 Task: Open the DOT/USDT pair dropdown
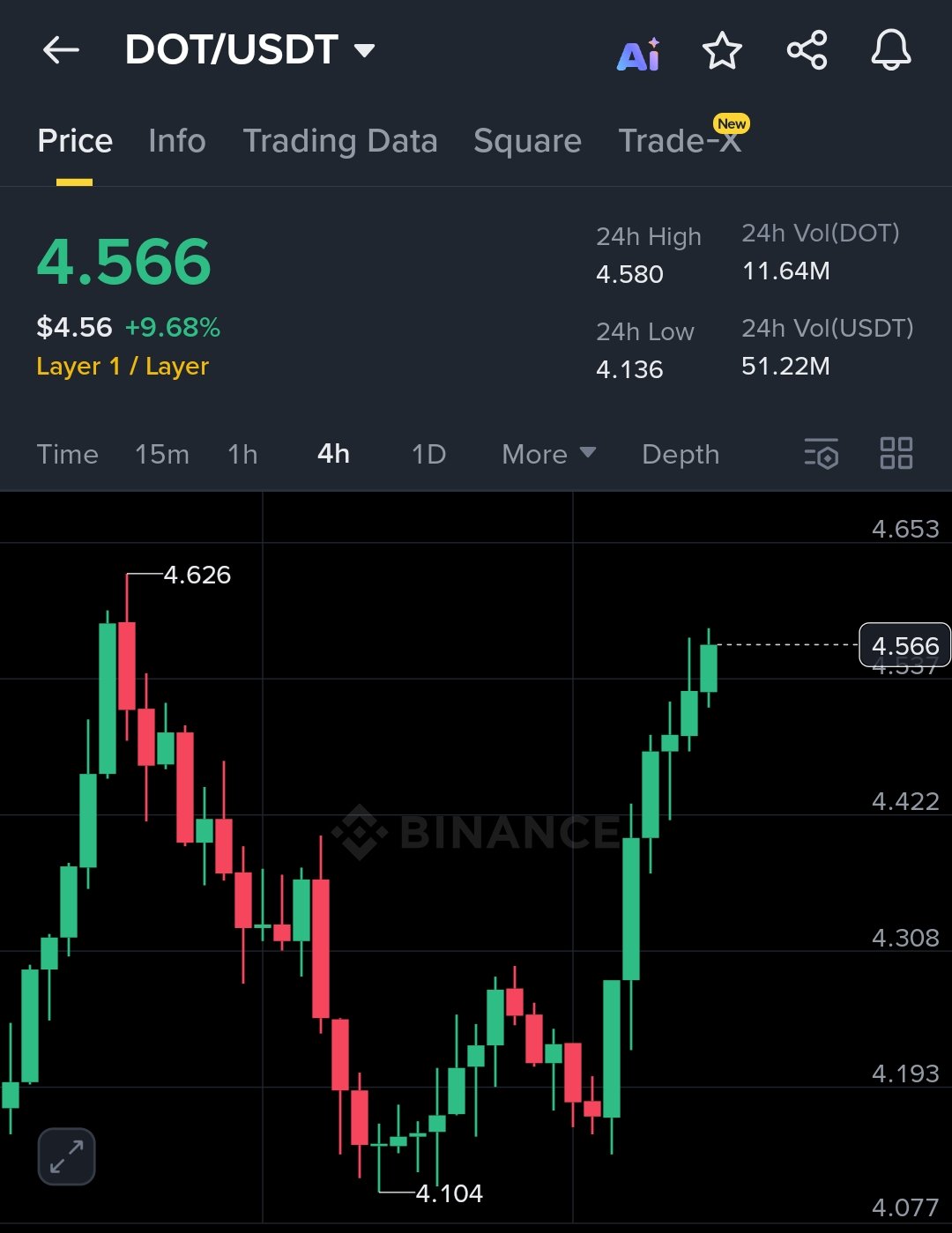[x=364, y=50]
